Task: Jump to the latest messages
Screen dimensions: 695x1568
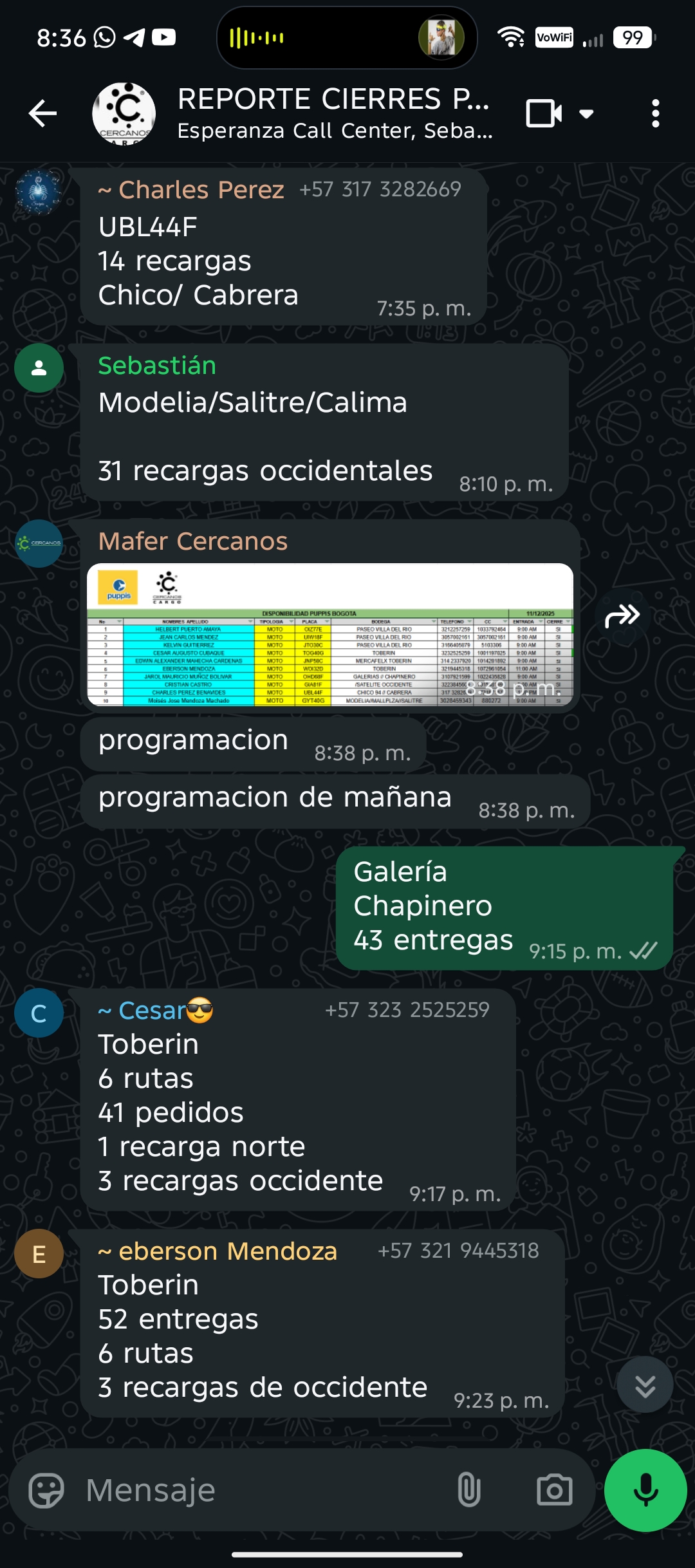Action: coord(645,1385)
